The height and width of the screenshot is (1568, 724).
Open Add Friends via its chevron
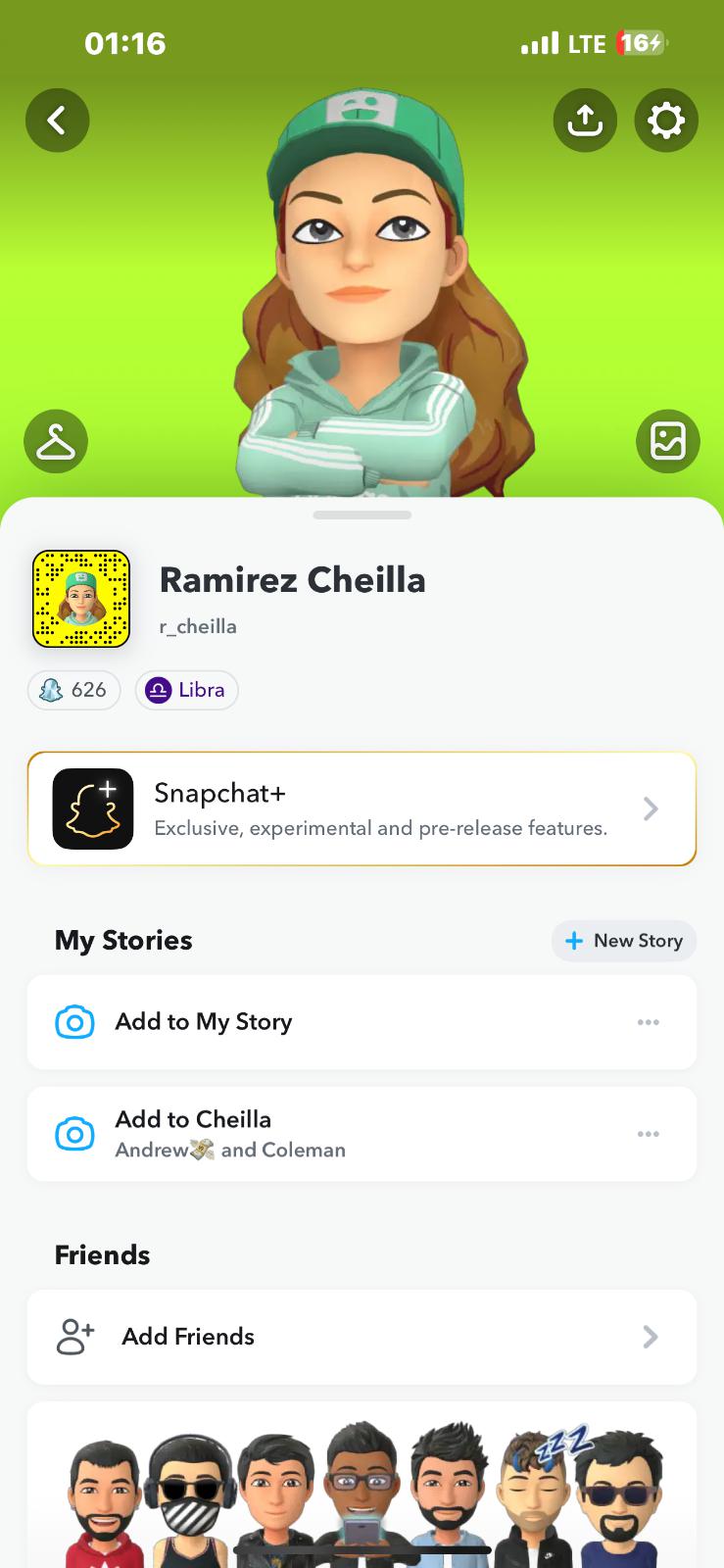[650, 1337]
